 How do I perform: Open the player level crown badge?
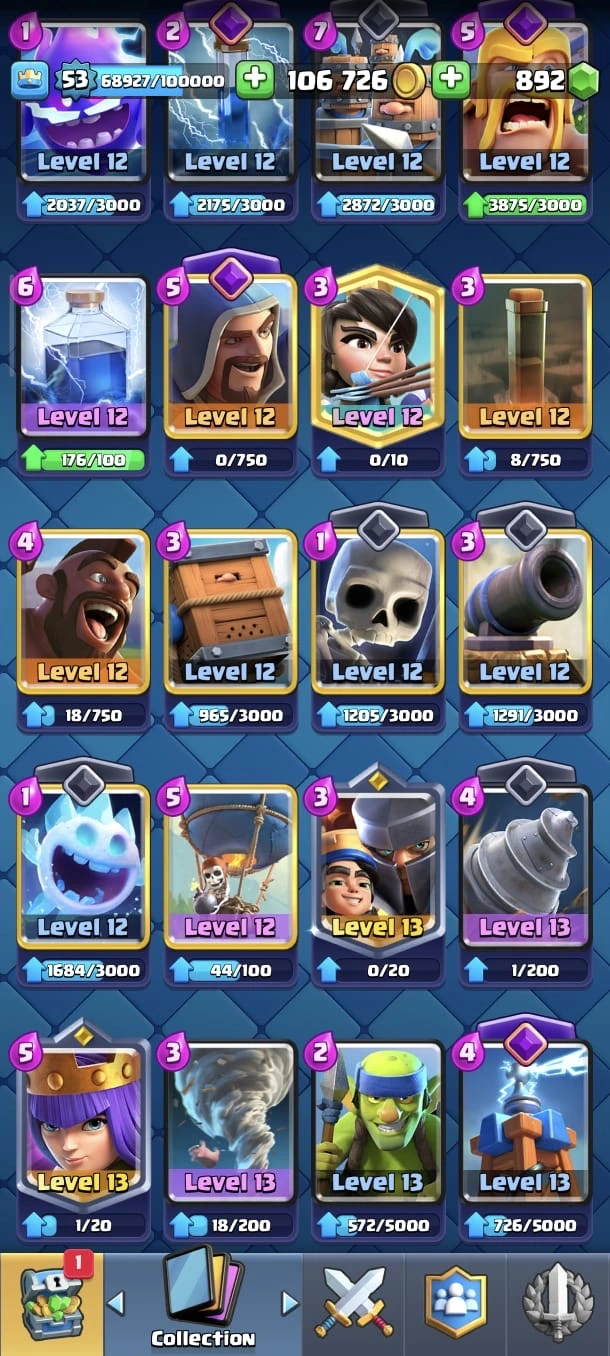30,80
